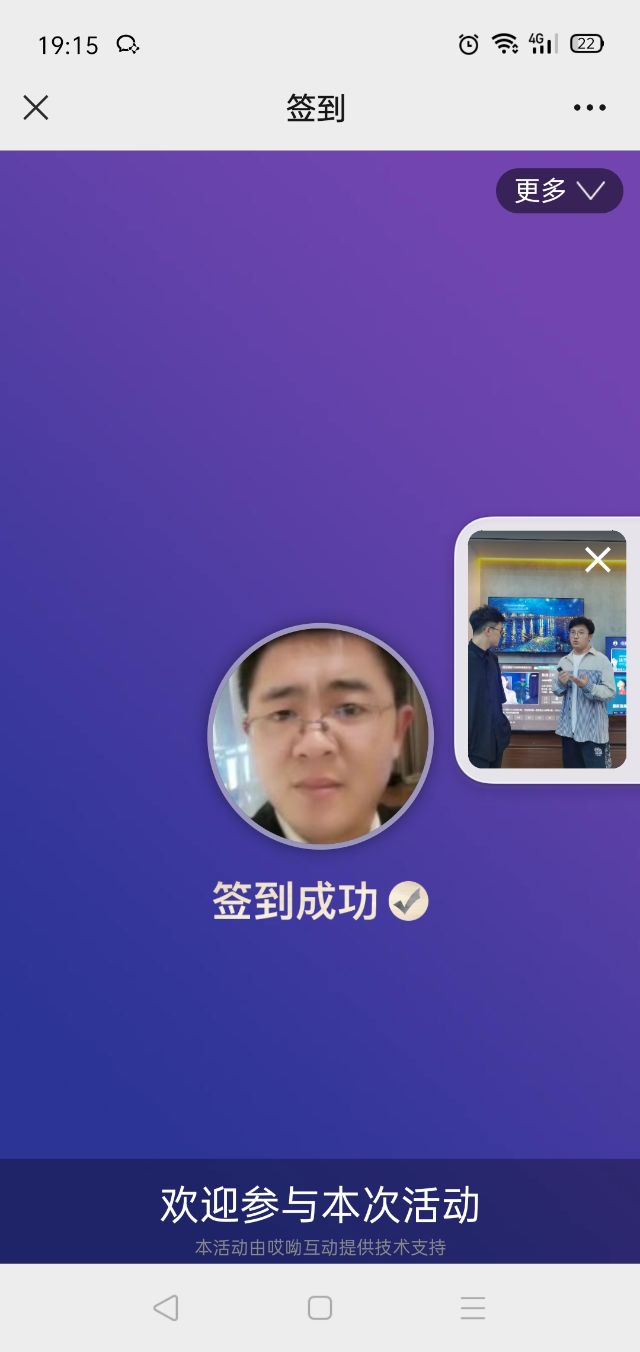The height and width of the screenshot is (1352, 640).
Task: Open the three-dot overflow menu
Action: [589, 108]
